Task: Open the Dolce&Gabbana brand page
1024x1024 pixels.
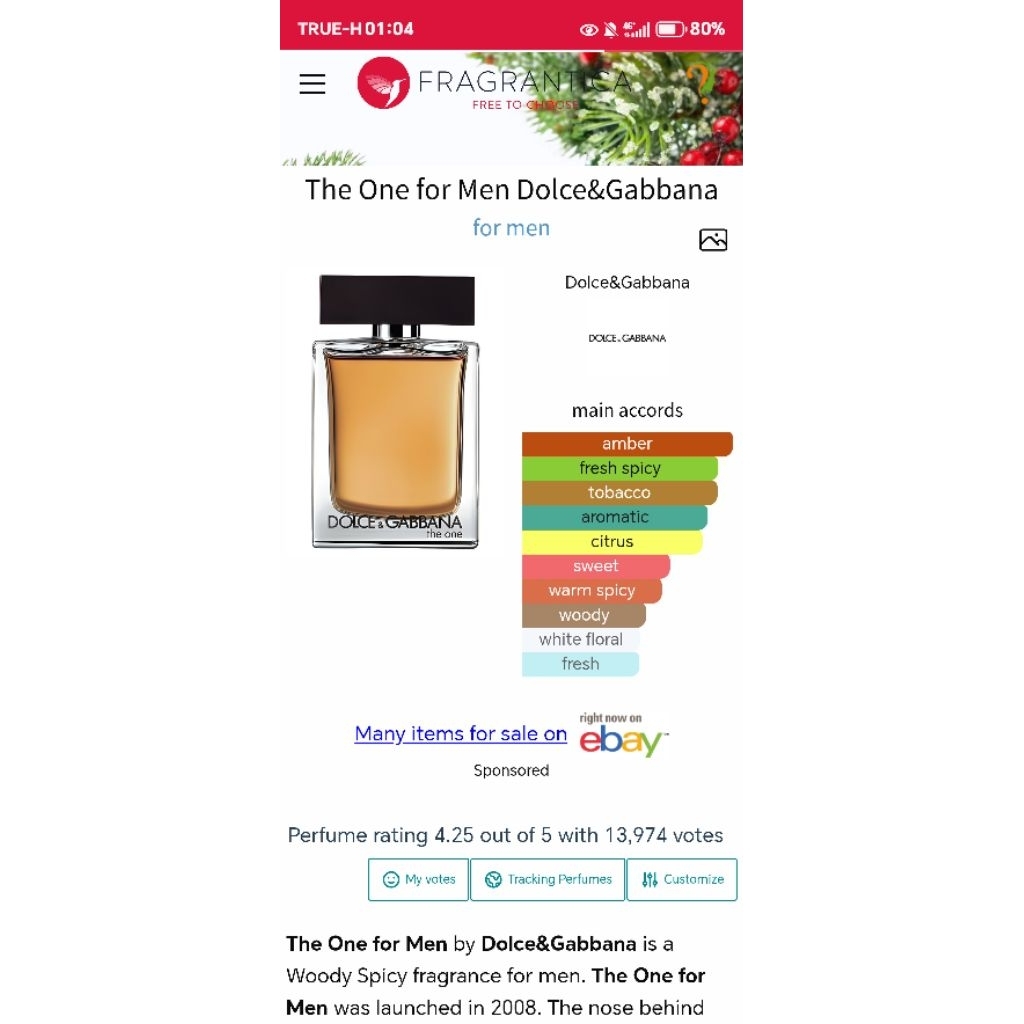Action: [627, 282]
